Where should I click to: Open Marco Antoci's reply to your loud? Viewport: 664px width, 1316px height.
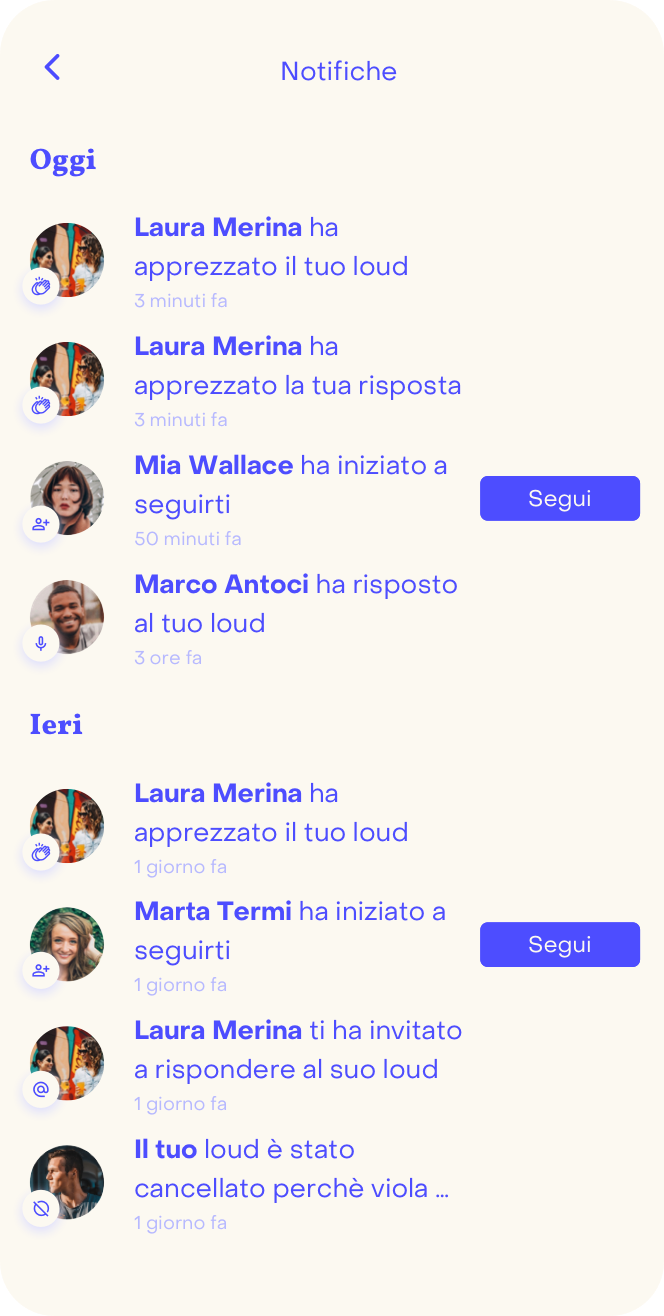(x=295, y=617)
